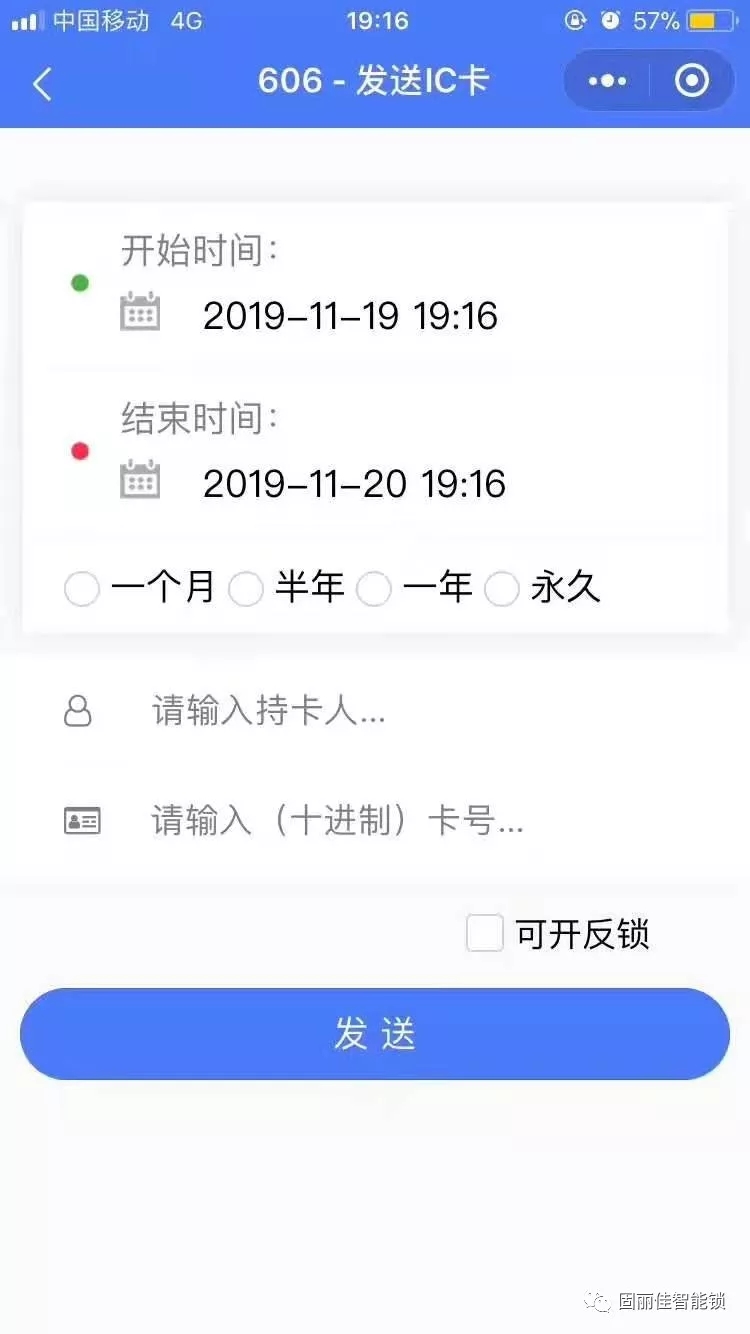Screen dimensions: 750x1334
Task: Select 永久 as the card validity
Action: click(502, 589)
